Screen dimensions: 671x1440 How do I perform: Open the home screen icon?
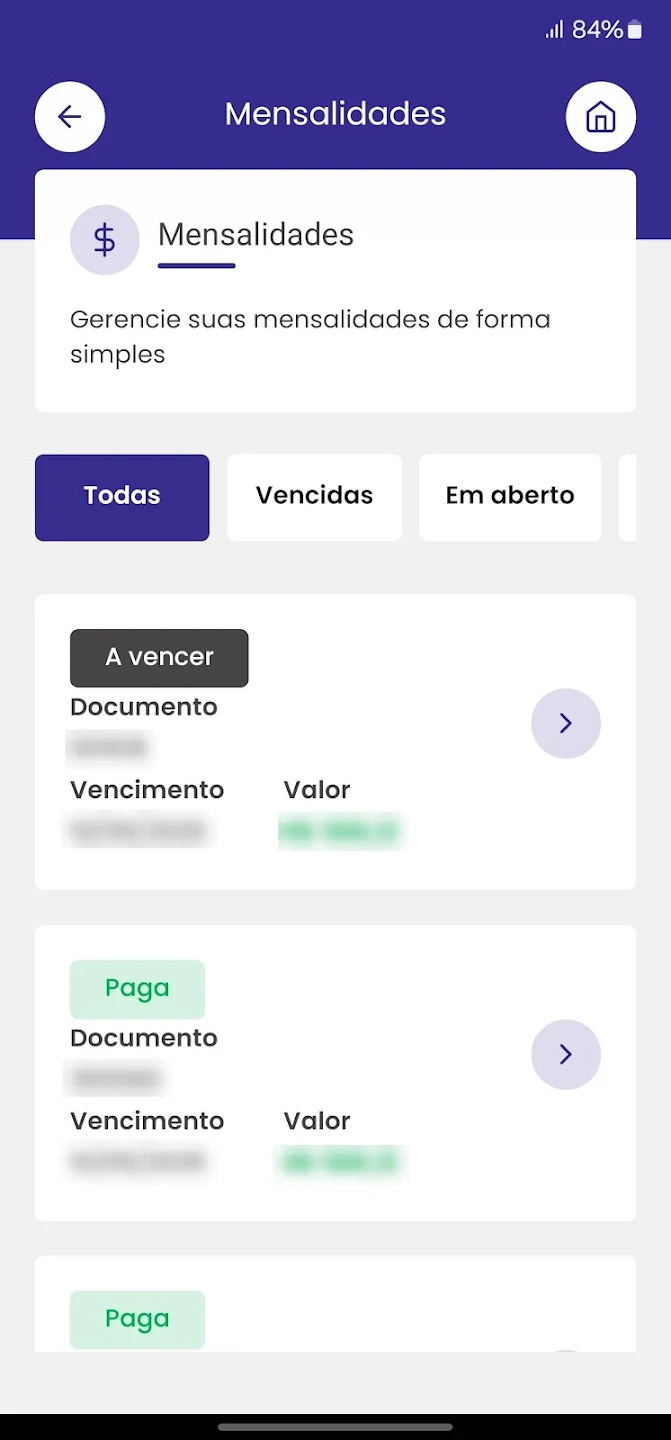(x=600, y=117)
